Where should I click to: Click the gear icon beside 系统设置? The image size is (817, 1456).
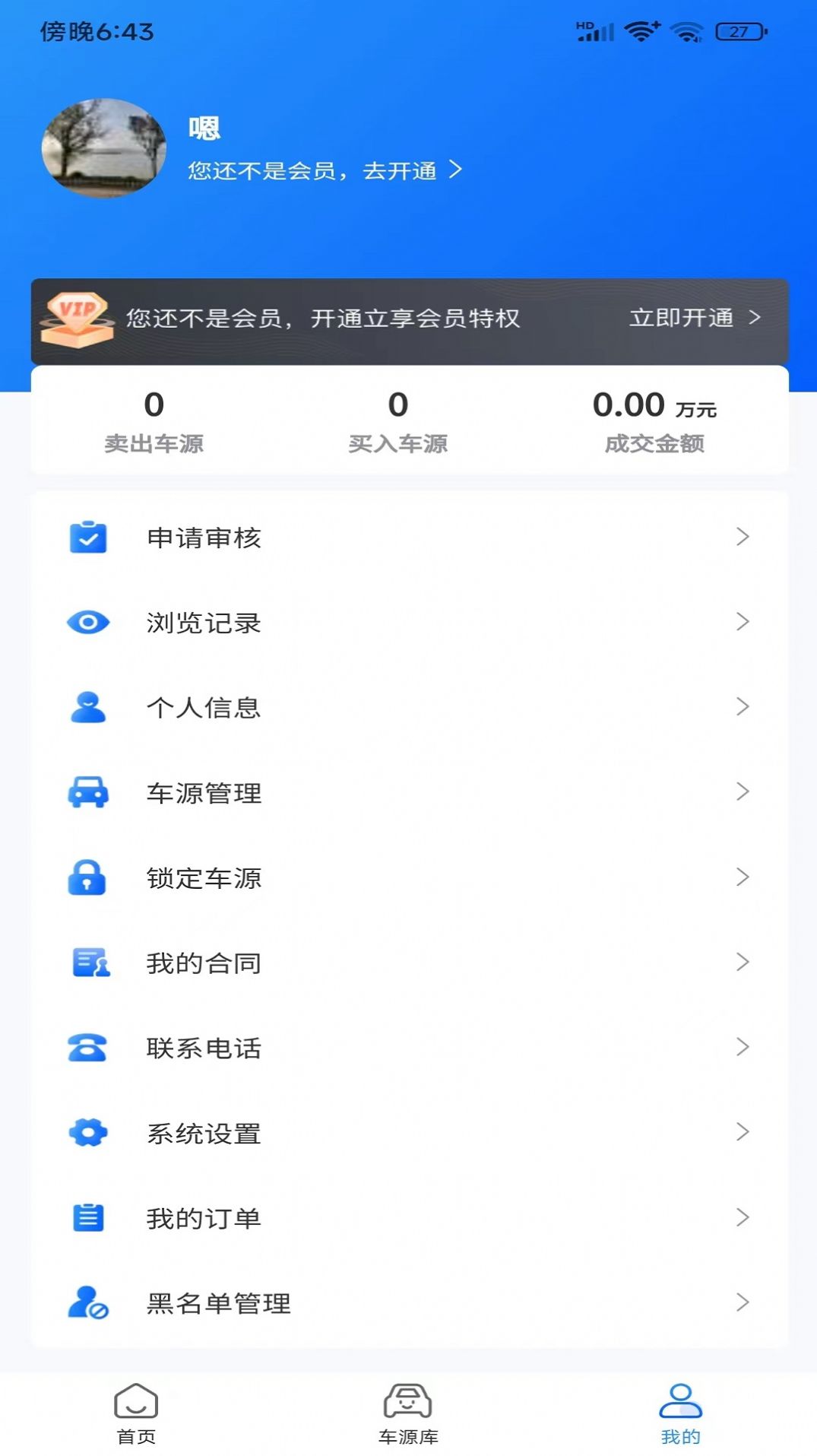click(89, 1134)
